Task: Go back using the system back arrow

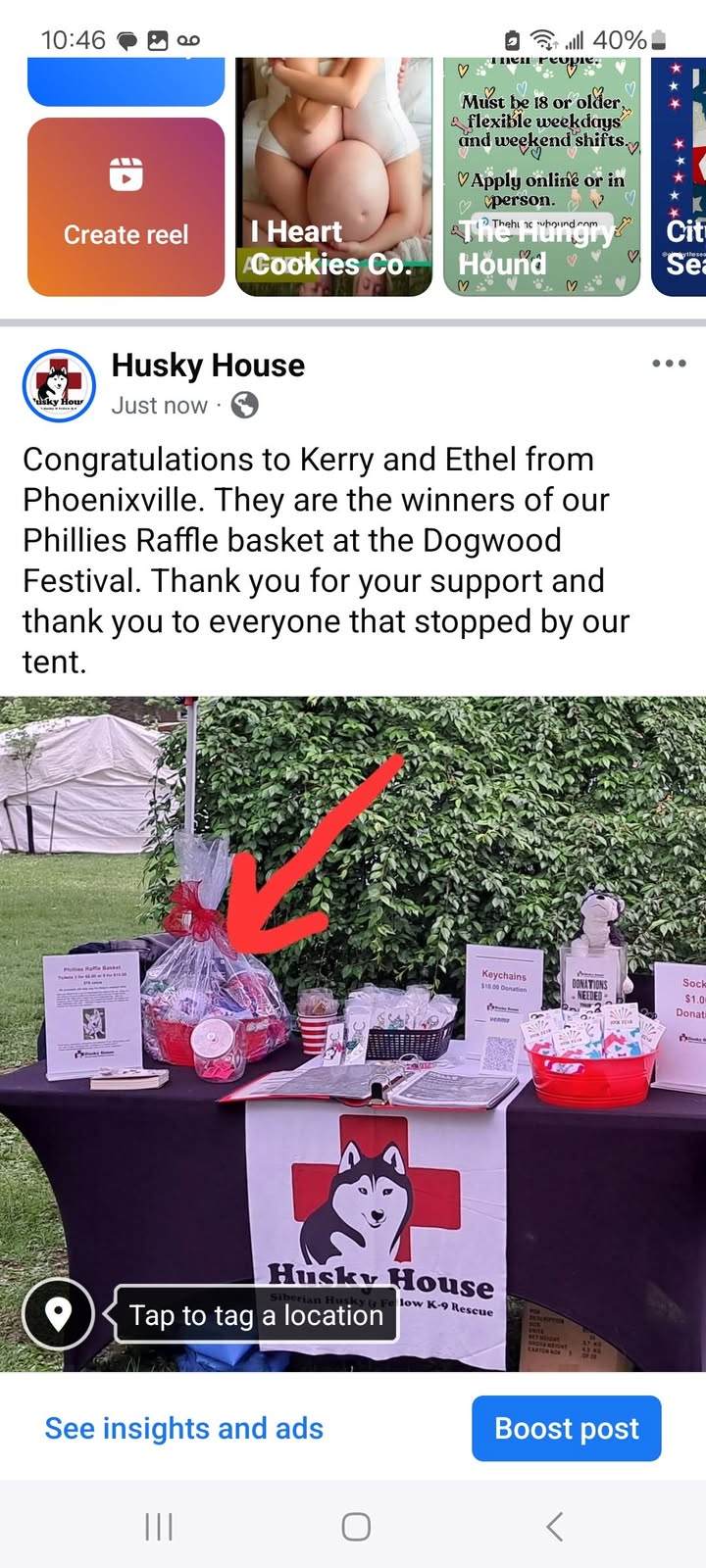Action: (x=554, y=1526)
